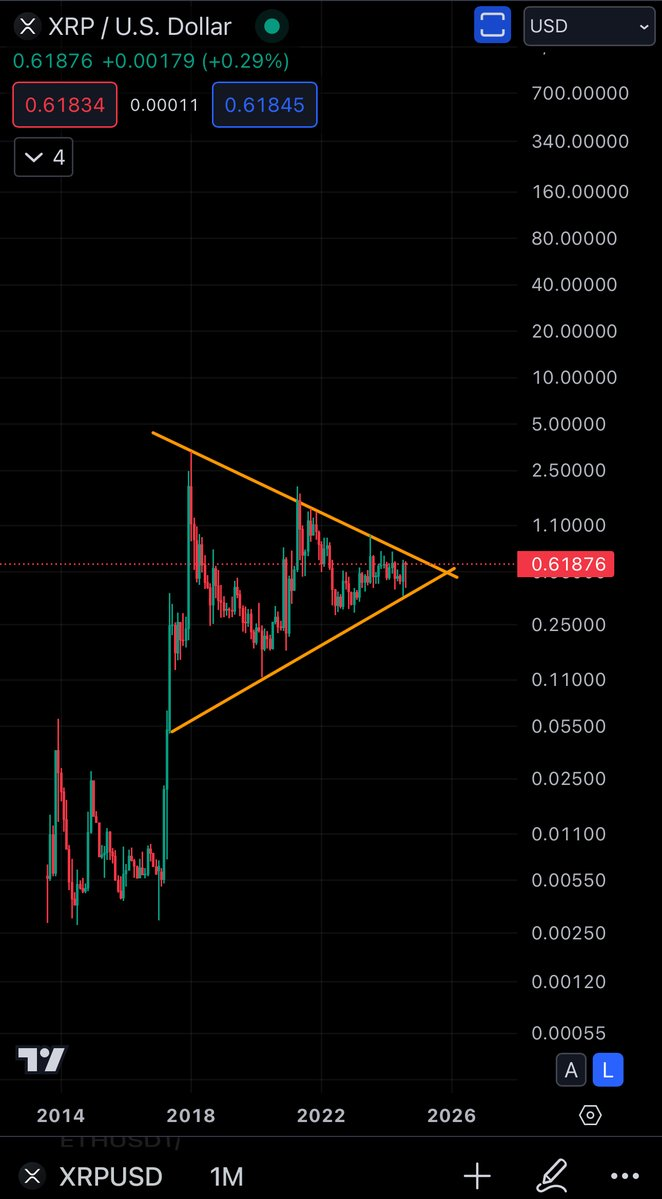The image size is (662, 1199).
Task: Expand the collapsed indicators legend showing 4
Action: (43, 157)
